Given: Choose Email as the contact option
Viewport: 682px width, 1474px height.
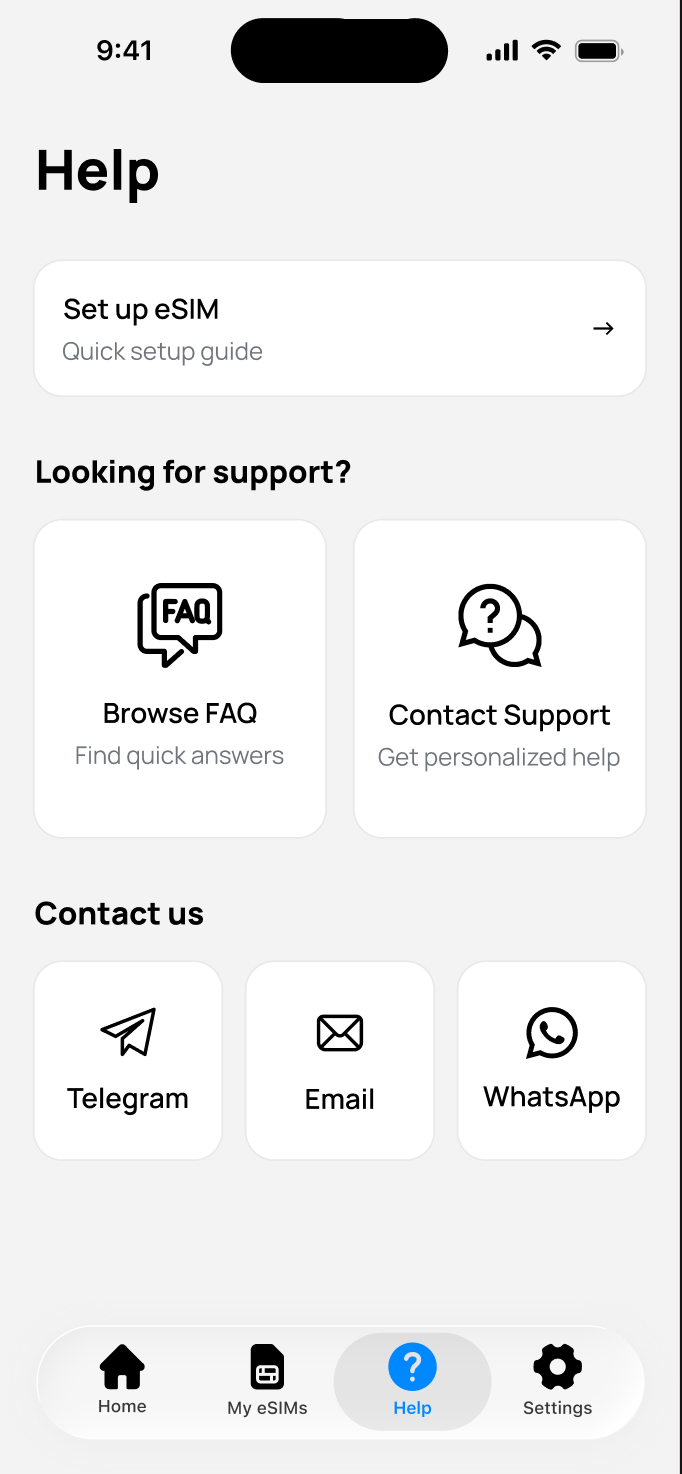Looking at the screenshot, I should (x=340, y=1060).
